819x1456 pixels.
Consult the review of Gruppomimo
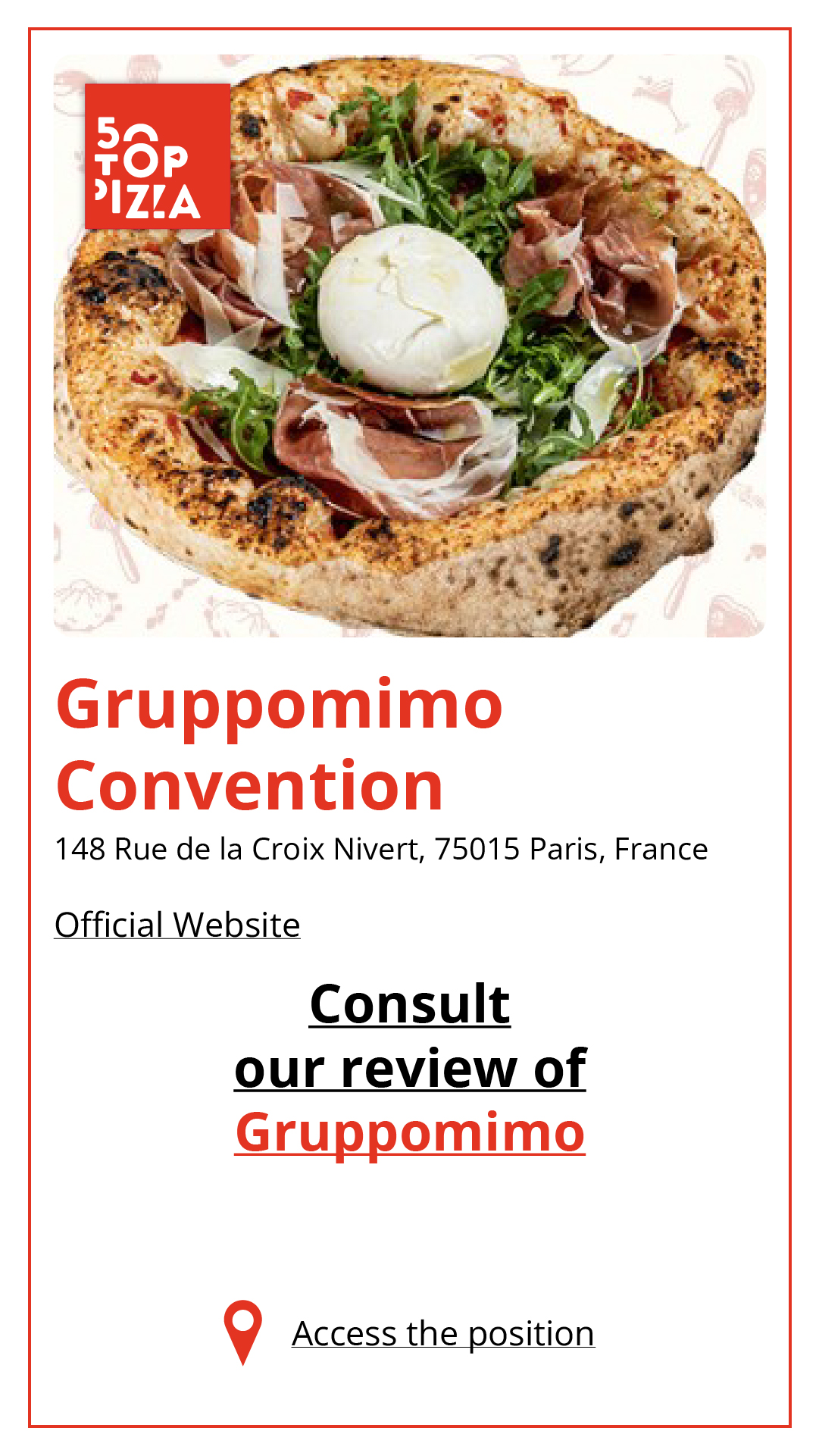point(410,1067)
